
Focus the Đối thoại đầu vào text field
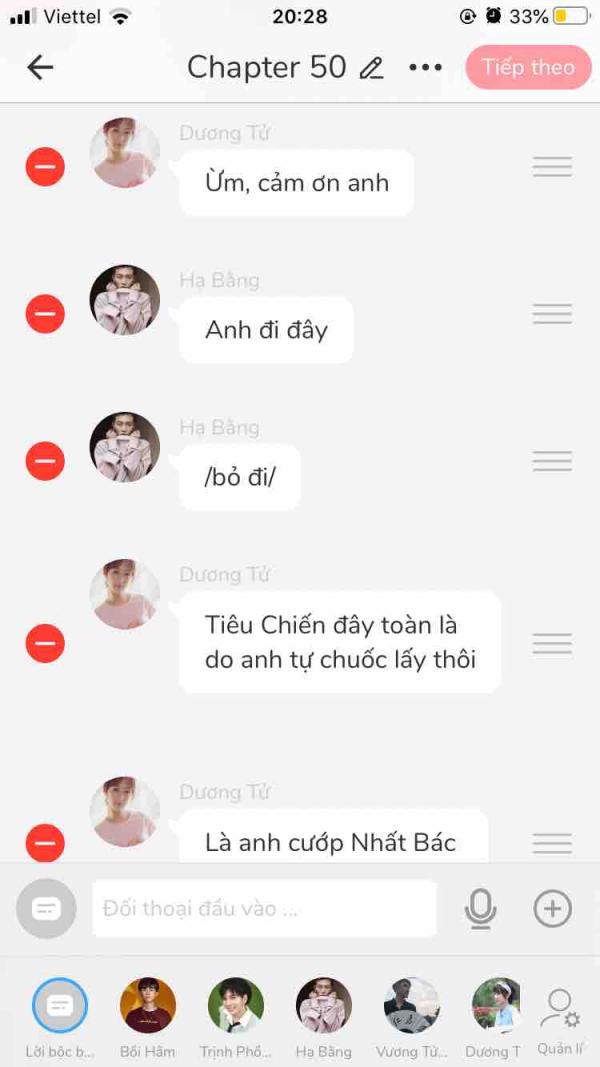(x=265, y=908)
